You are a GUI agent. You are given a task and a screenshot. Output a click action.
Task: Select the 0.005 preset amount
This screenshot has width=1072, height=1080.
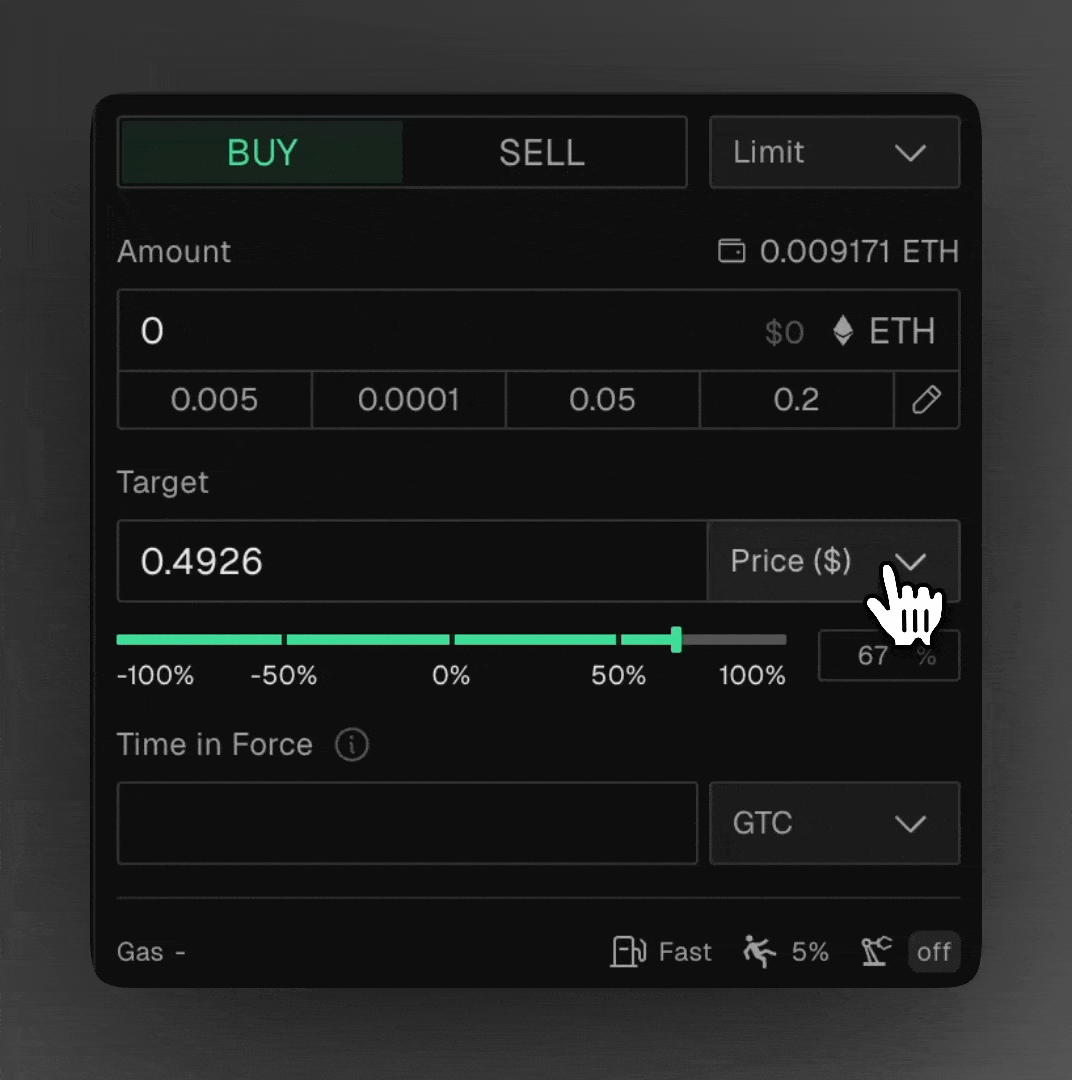pyautogui.click(x=214, y=400)
